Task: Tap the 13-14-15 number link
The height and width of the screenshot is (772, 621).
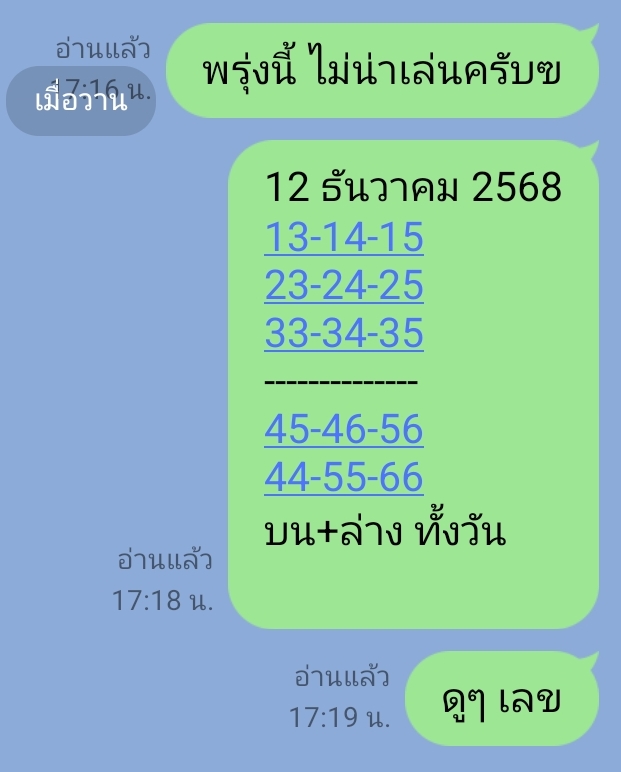Action: click(344, 238)
